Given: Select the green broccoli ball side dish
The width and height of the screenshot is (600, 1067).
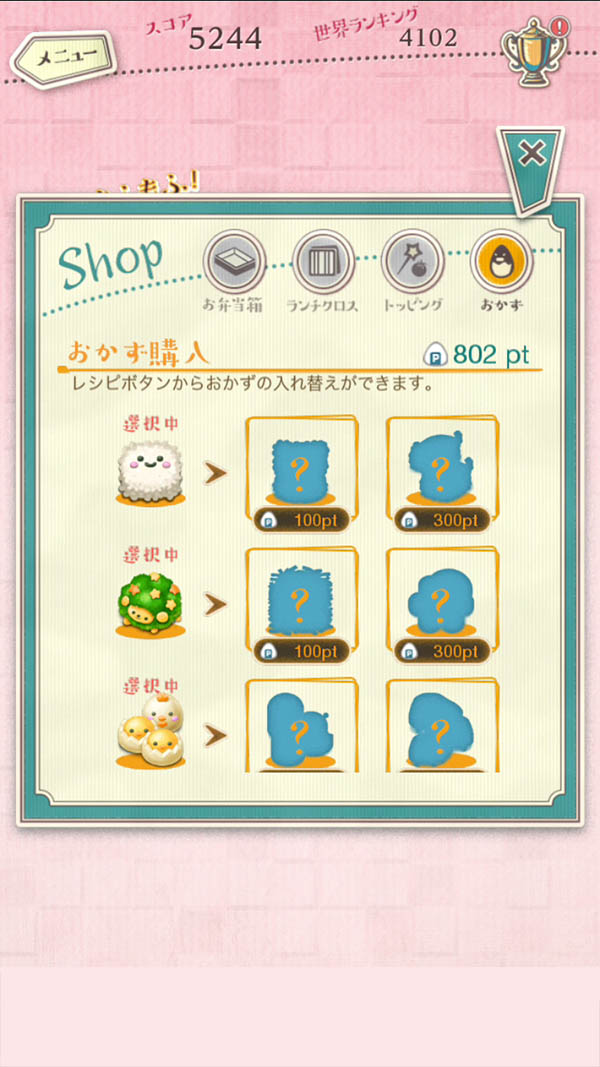Looking at the screenshot, I should click(x=150, y=603).
